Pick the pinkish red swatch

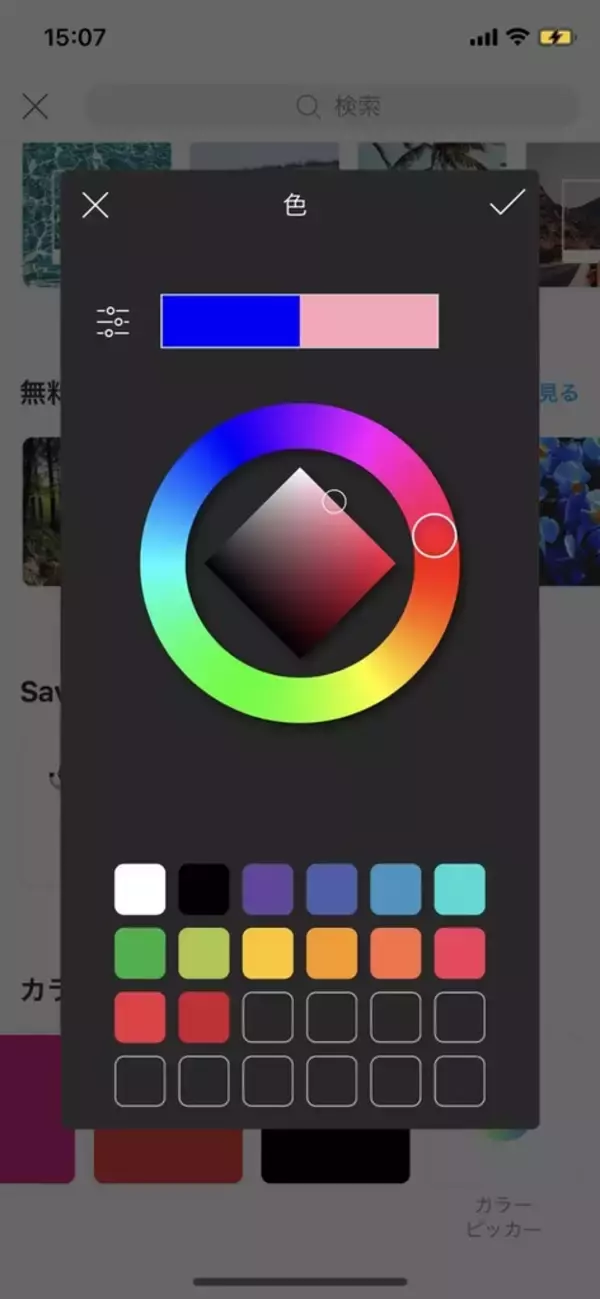pyautogui.click(x=460, y=953)
